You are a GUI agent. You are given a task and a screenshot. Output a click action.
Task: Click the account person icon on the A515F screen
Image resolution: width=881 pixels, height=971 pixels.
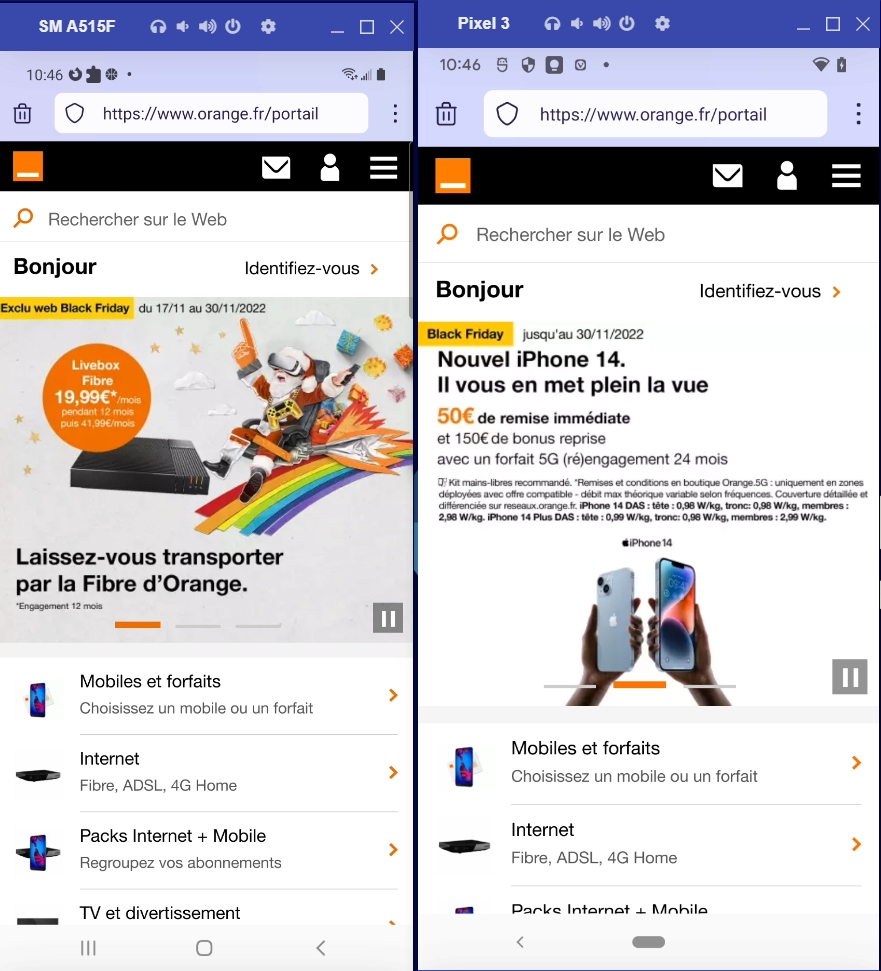click(330, 168)
